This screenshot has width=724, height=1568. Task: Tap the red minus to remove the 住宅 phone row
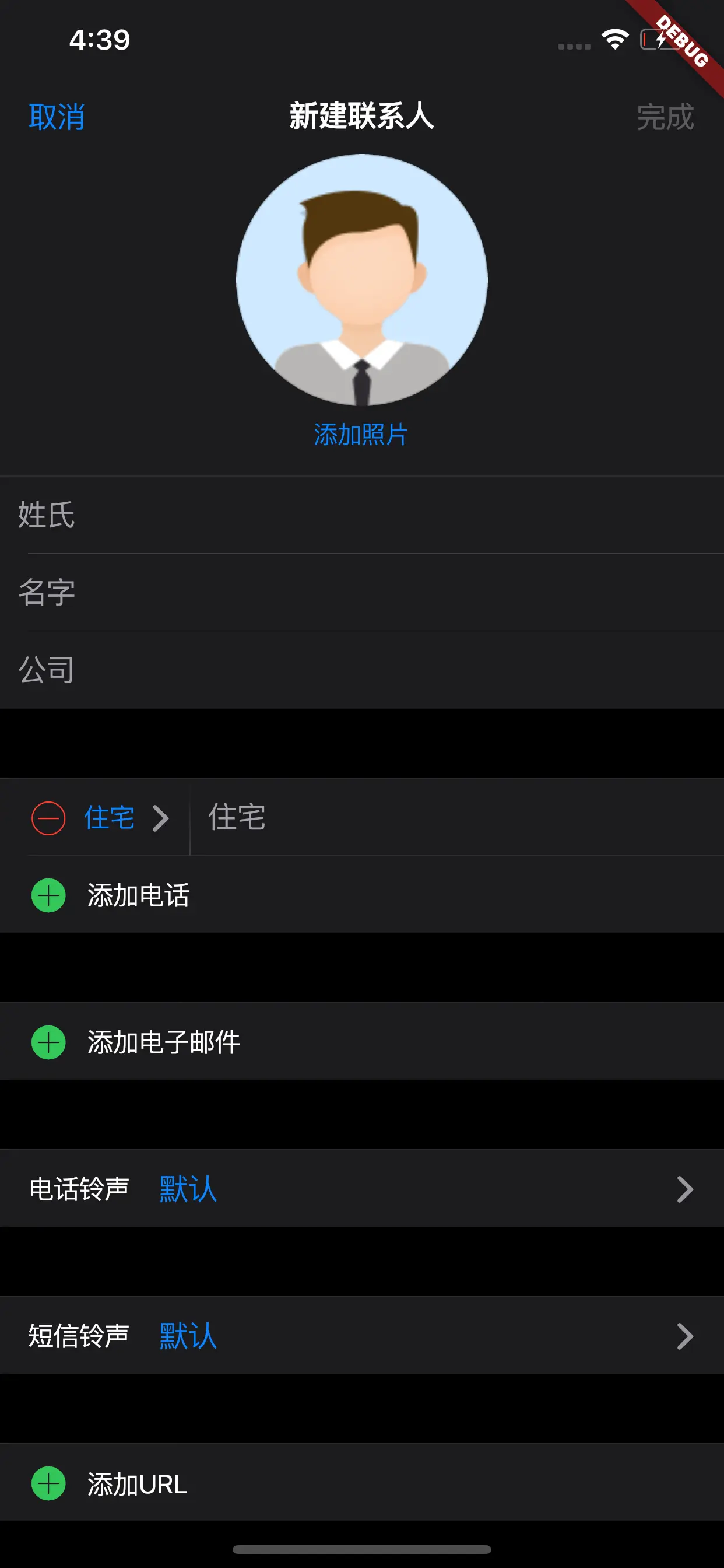point(47,817)
